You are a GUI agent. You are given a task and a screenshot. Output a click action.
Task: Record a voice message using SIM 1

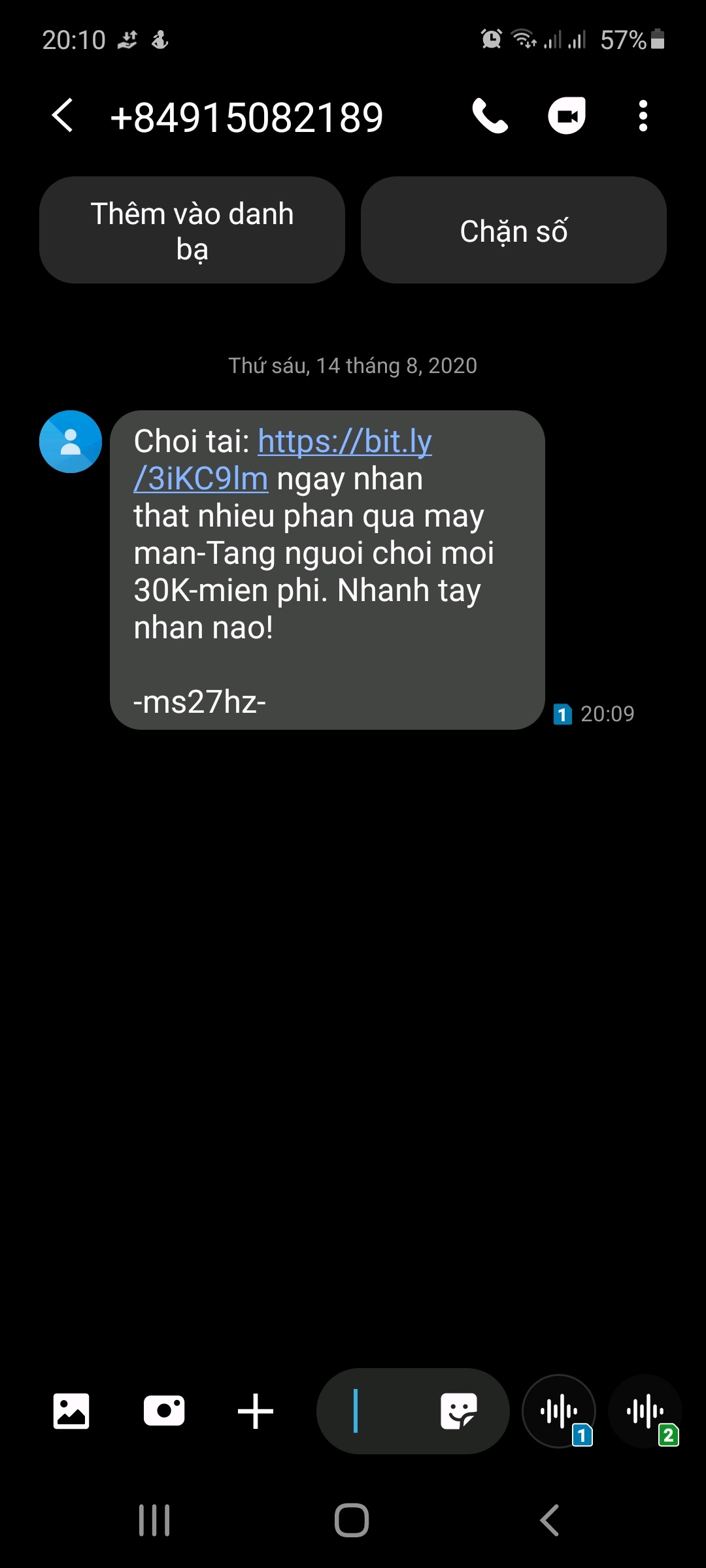coord(560,1411)
